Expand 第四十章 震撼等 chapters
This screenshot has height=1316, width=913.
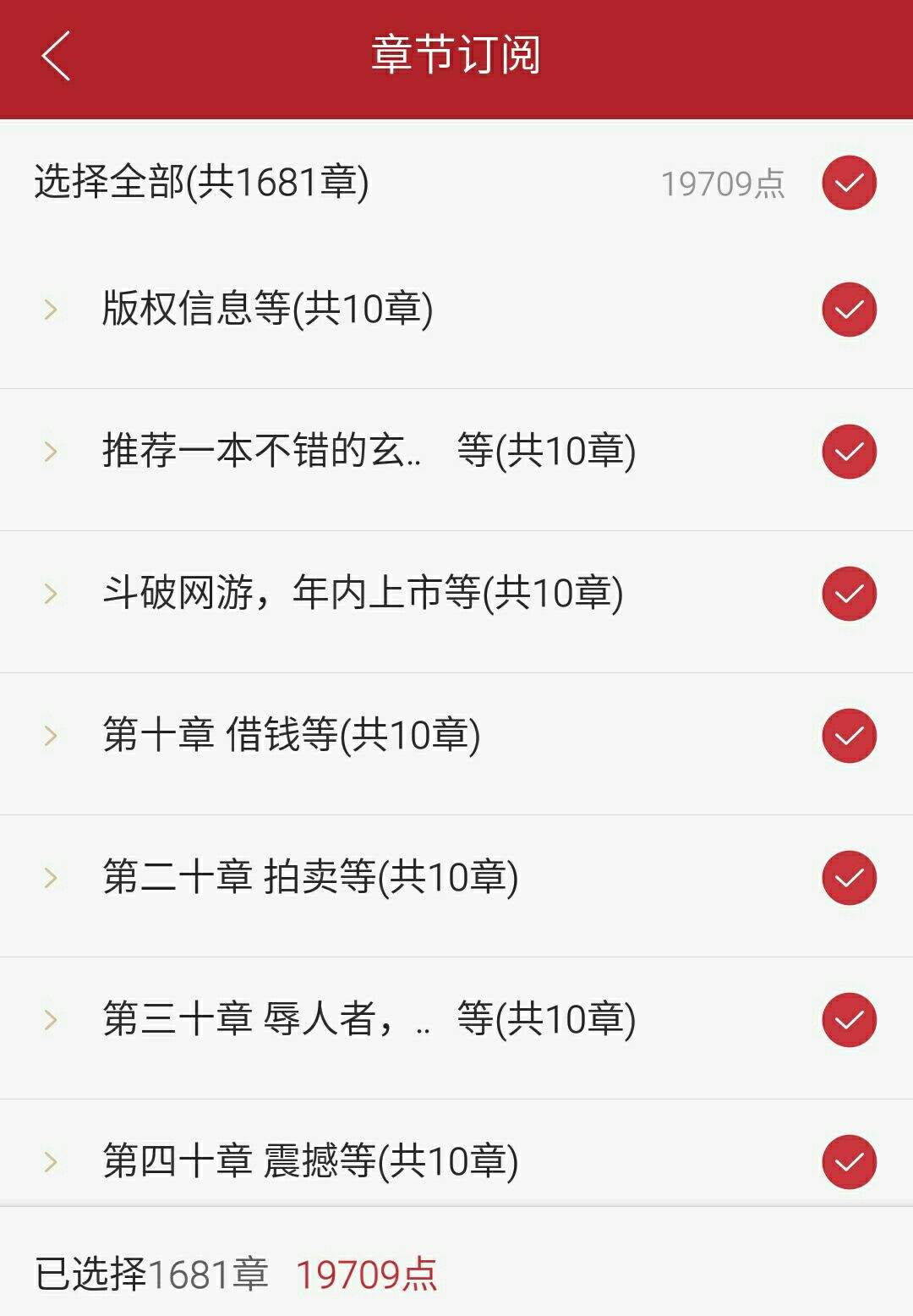(x=51, y=1162)
